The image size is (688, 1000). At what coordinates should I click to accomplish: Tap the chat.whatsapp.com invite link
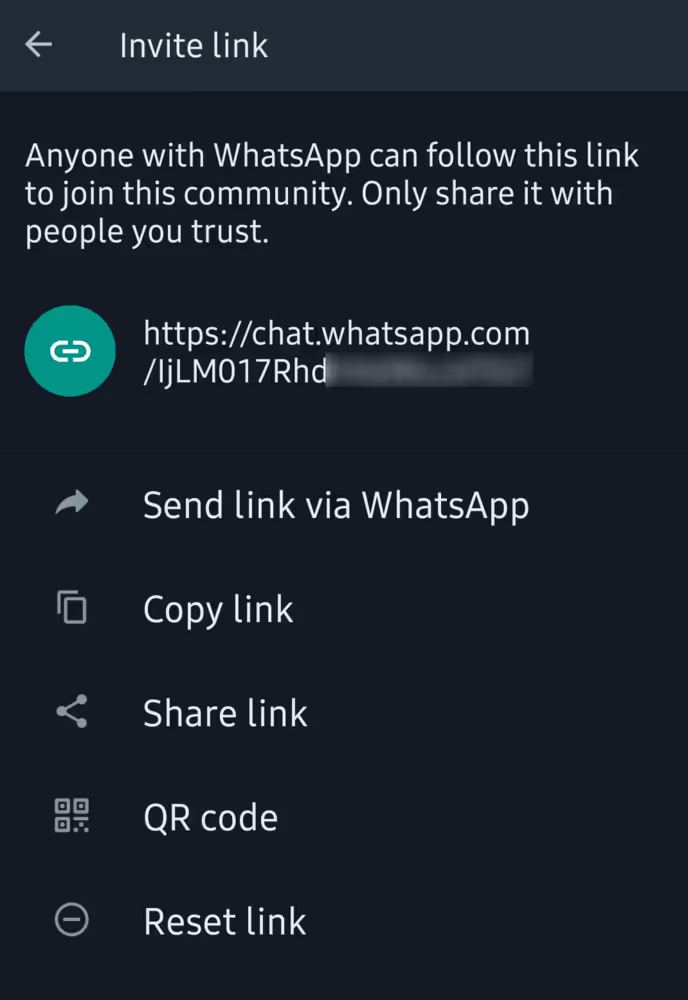(336, 351)
